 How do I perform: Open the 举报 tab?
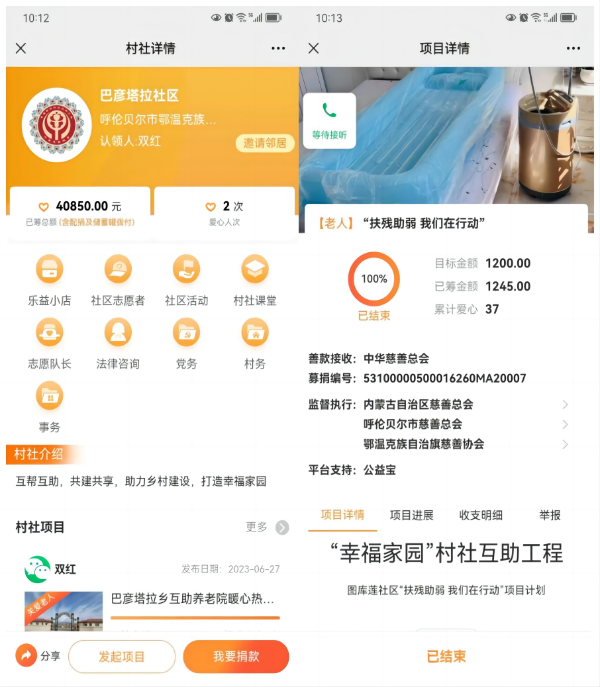[x=549, y=515]
